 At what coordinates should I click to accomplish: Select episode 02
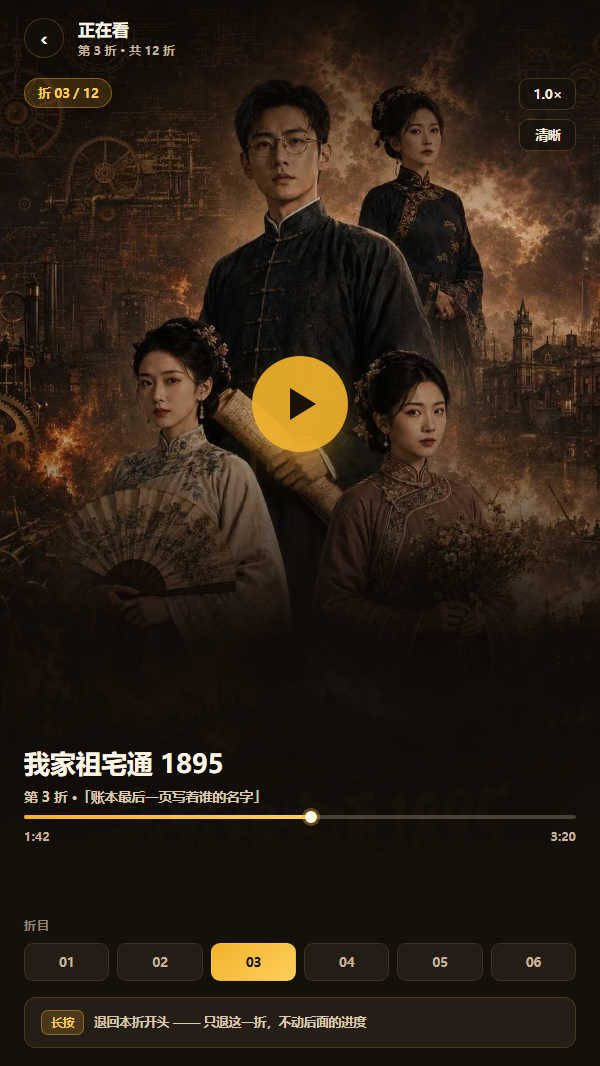coord(160,962)
